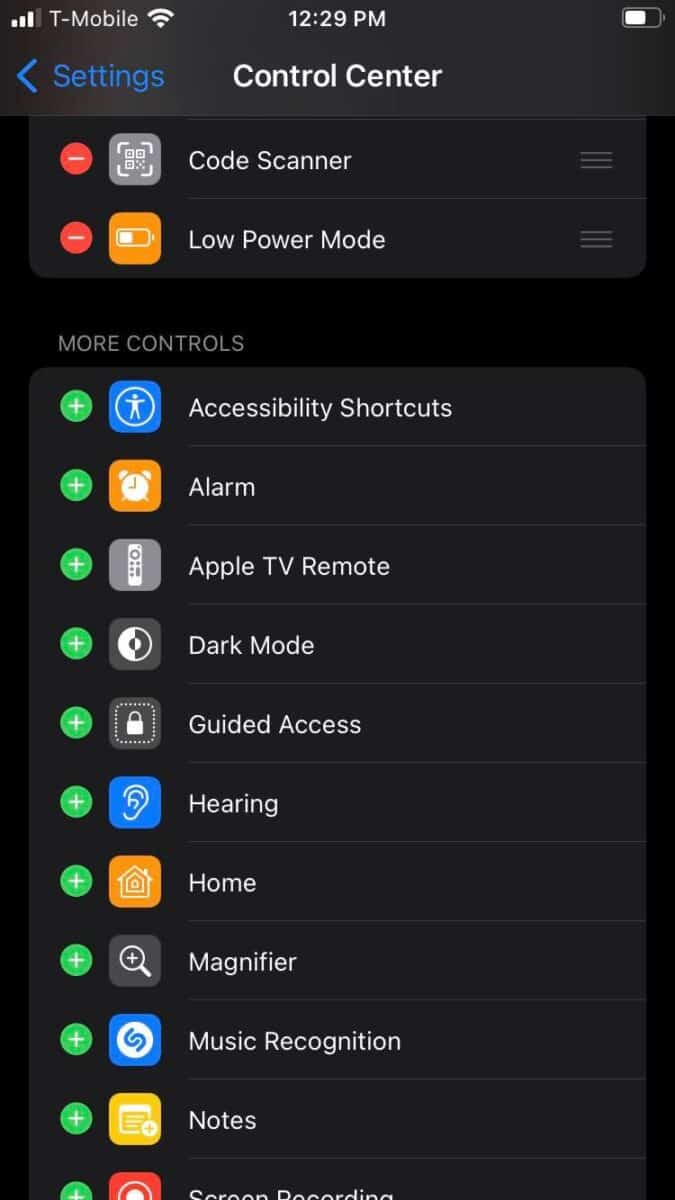The image size is (675, 1200).
Task: Add Apple TV Remote control
Action: point(76,565)
